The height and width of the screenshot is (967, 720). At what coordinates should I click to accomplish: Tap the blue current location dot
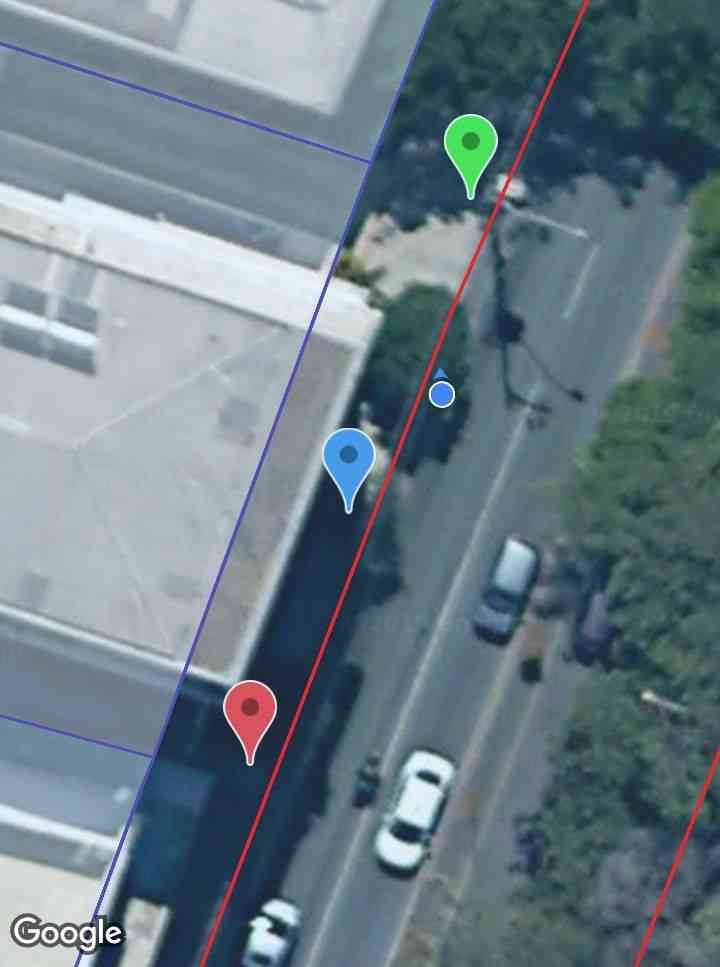(442, 395)
